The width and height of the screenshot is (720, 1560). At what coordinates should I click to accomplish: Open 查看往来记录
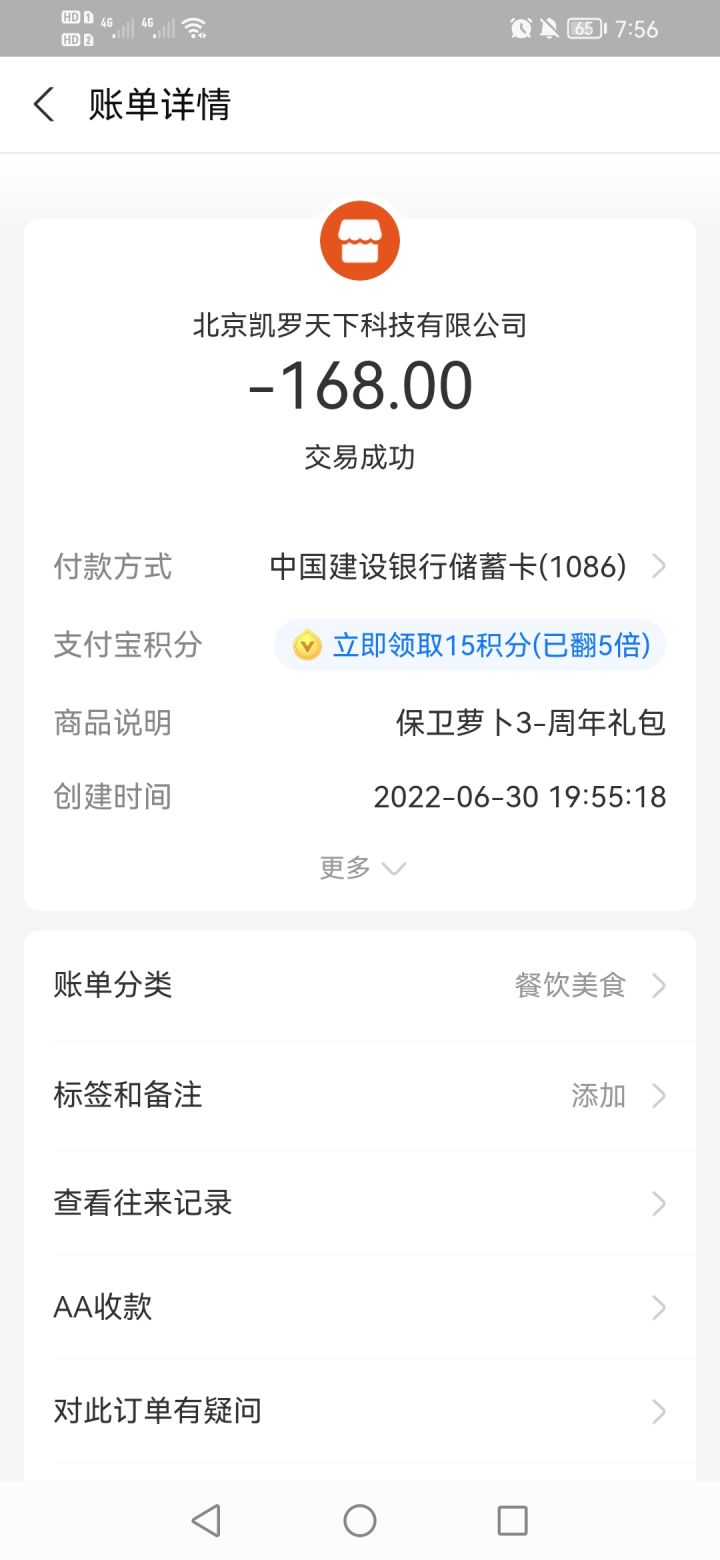click(360, 1203)
